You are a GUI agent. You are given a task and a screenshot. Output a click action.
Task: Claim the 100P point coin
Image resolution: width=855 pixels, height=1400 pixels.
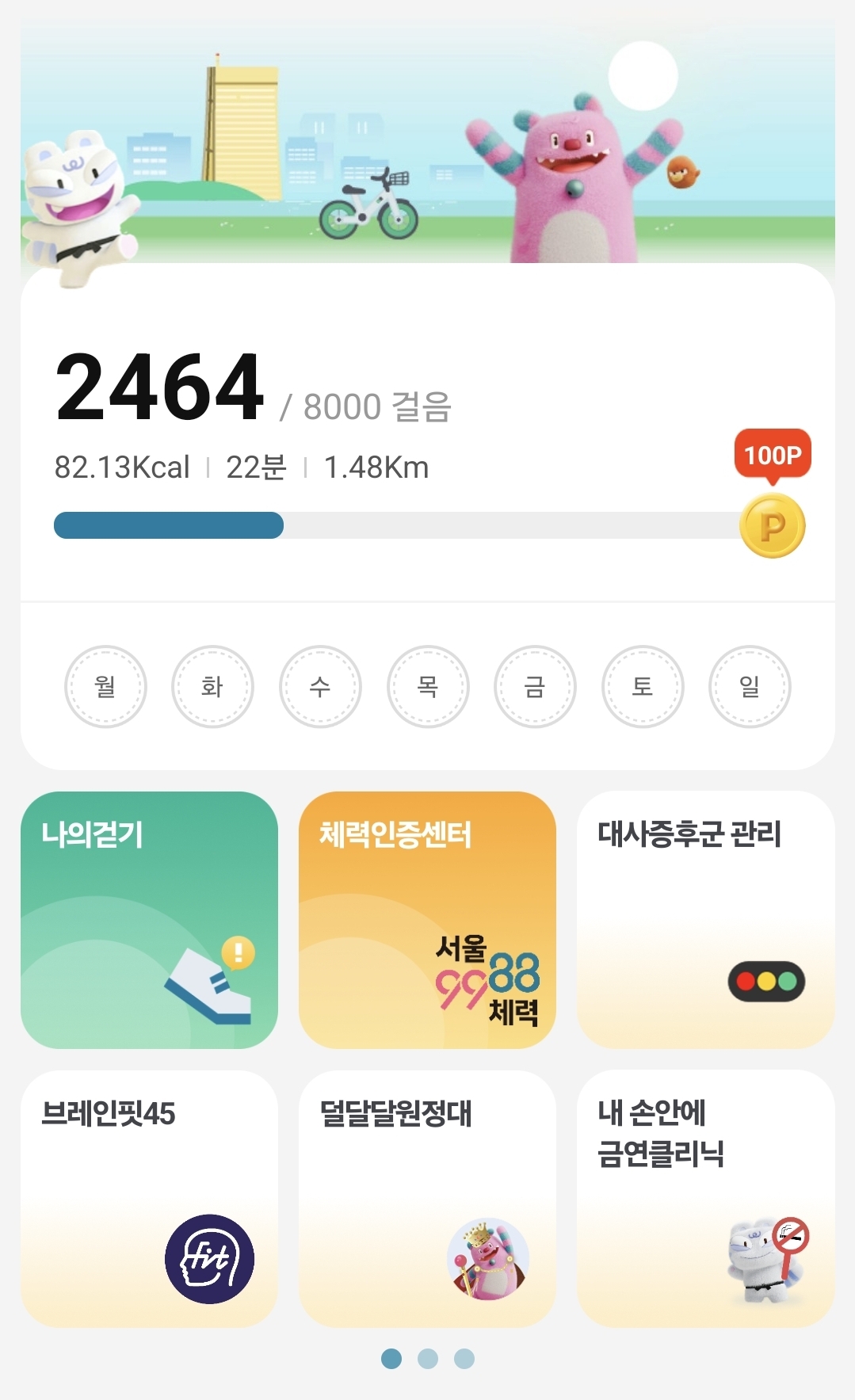click(x=772, y=525)
